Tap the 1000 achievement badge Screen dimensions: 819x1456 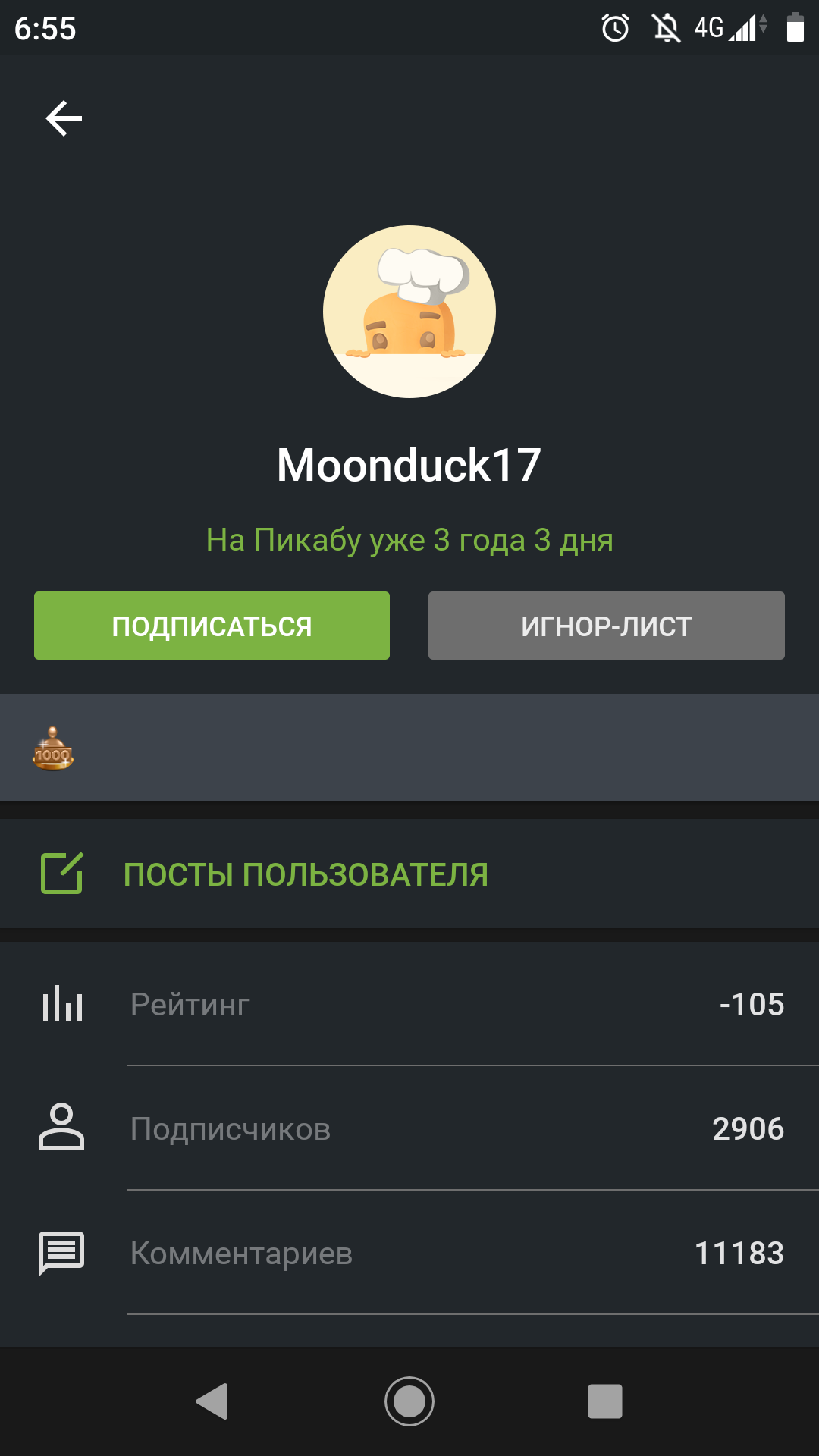pos(52,749)
